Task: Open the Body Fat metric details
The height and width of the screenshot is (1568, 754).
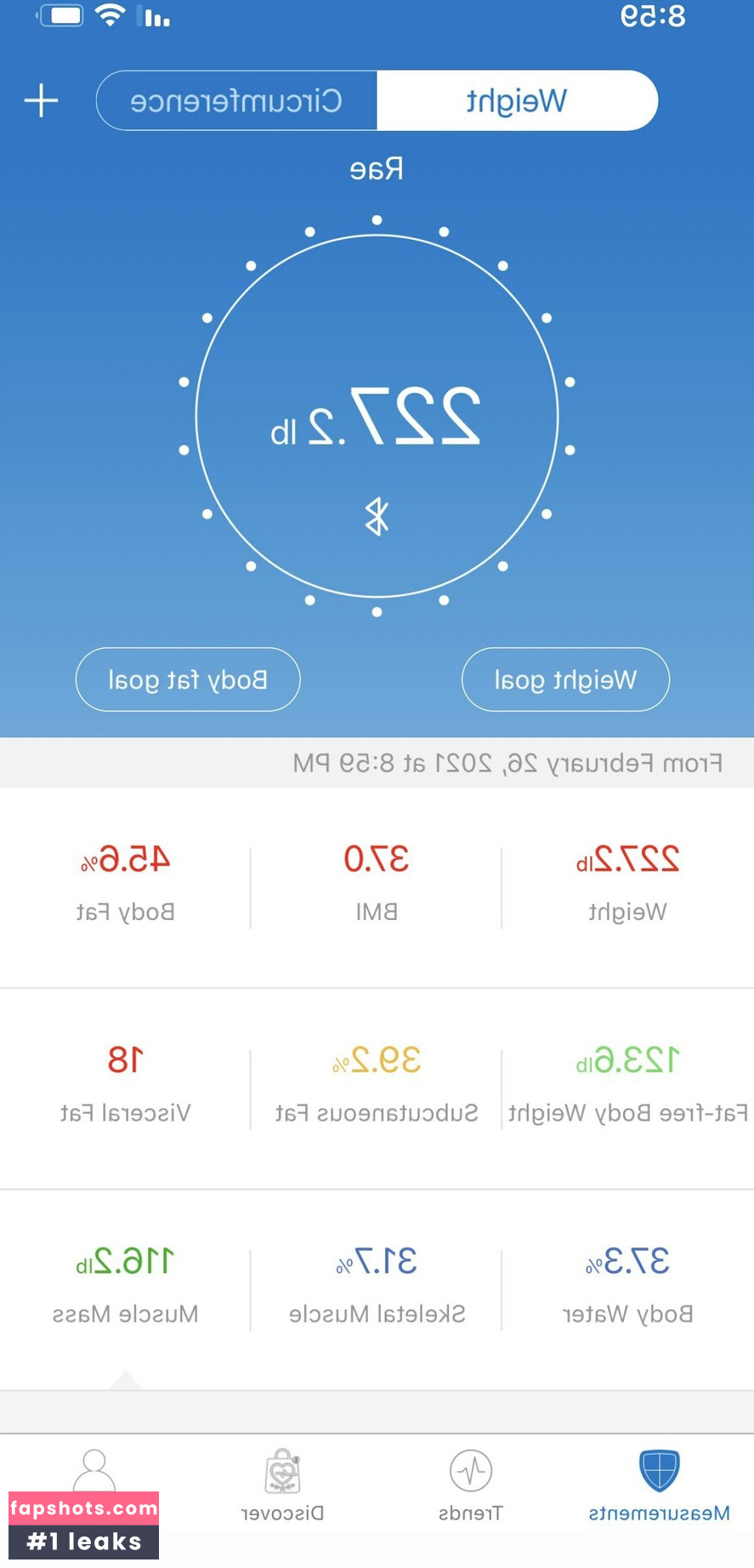Action: pos(125,884)
